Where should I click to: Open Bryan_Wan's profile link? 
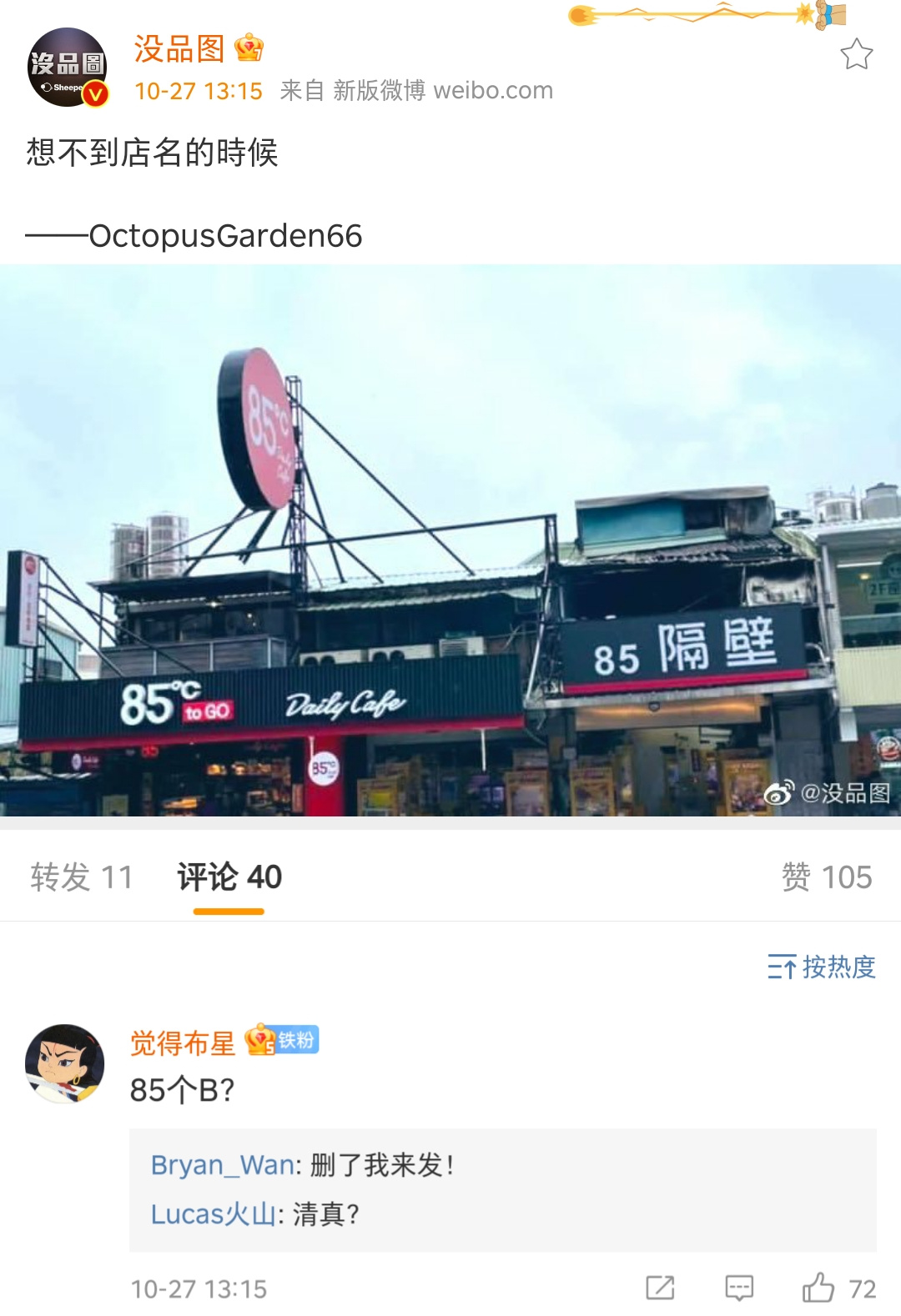click(222, 1164)
